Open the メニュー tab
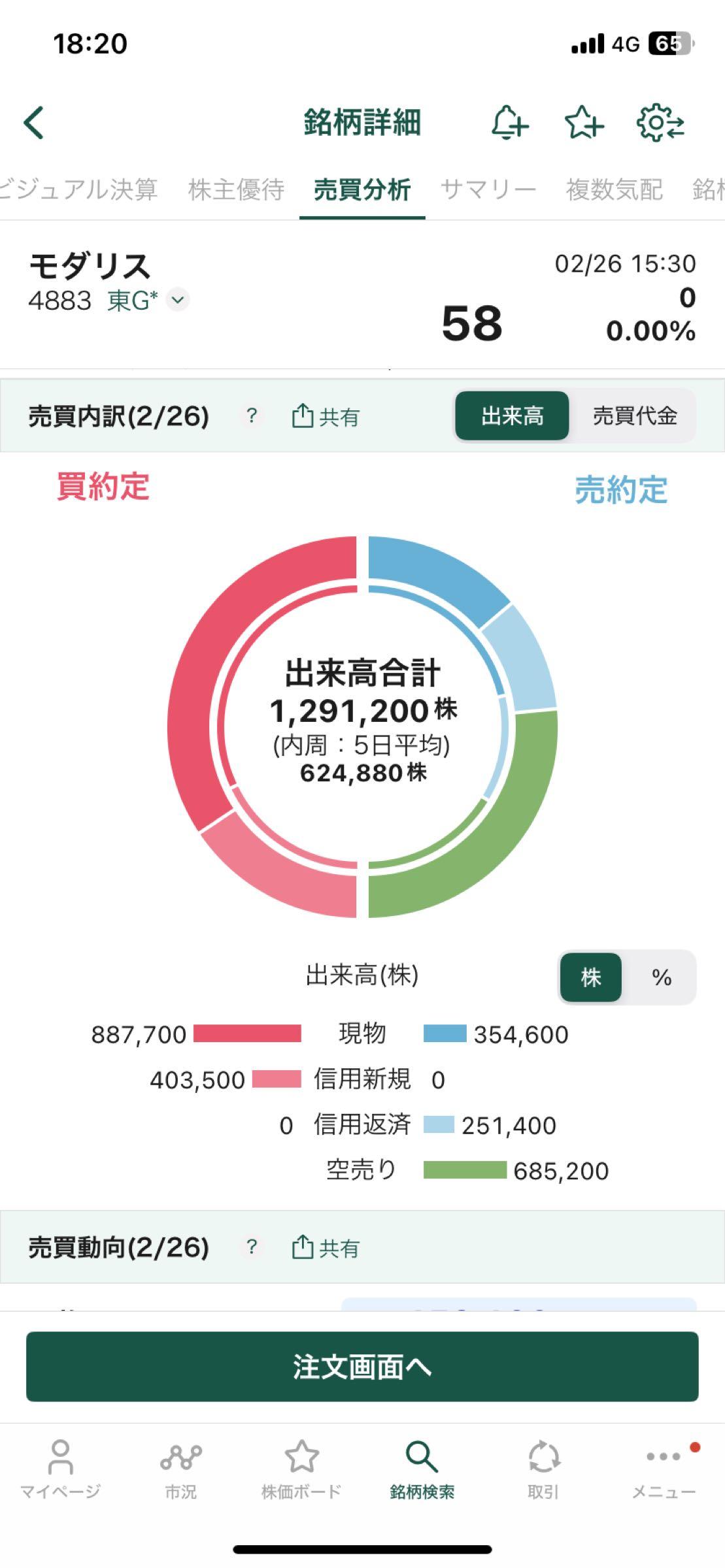The height and width of the screenshot is (1568, 725). pyautogui.click(x=663, y=1468)
